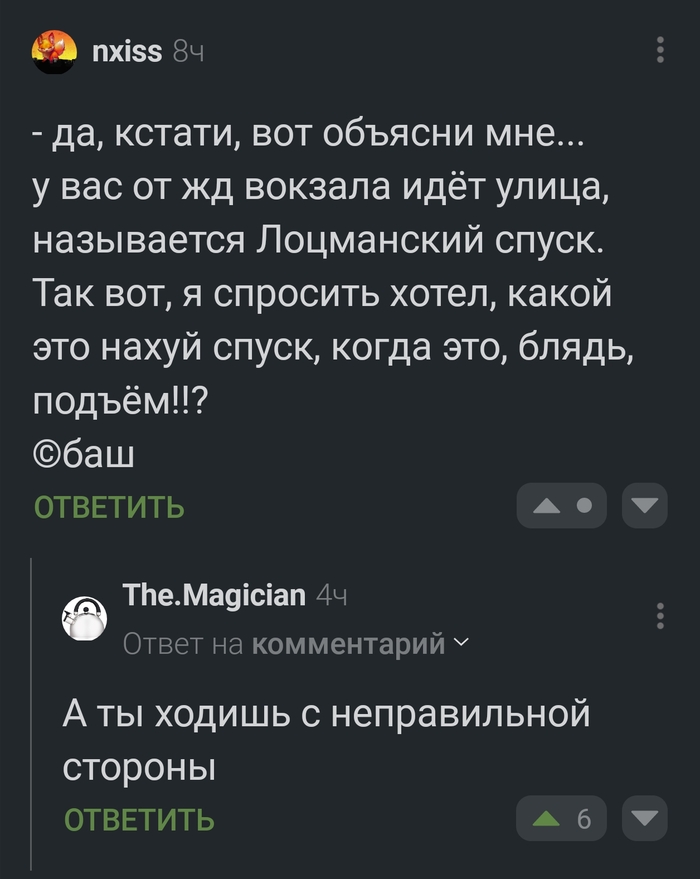
Task: Open The.Magician username link
Action: [214, 597]
